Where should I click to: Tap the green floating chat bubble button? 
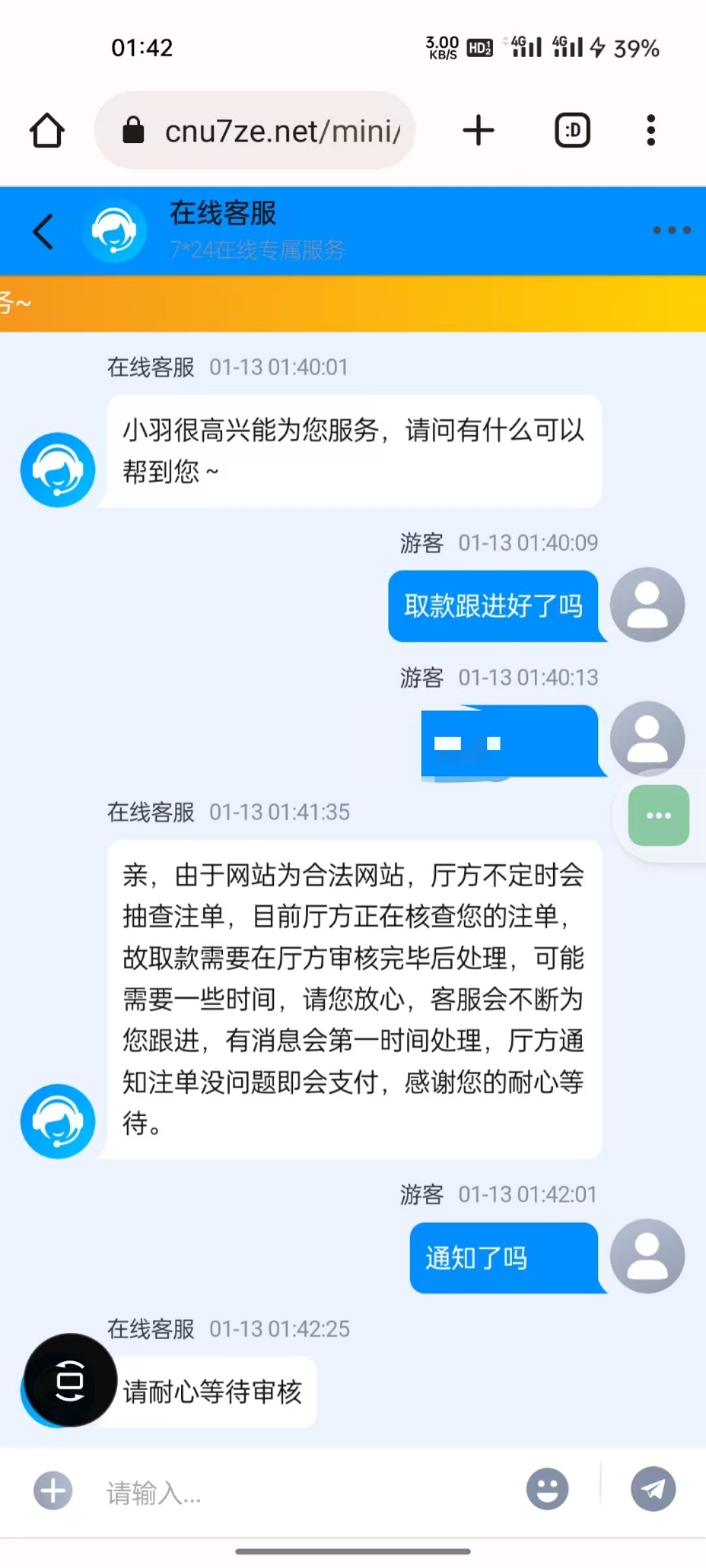(x=658, y=815)
